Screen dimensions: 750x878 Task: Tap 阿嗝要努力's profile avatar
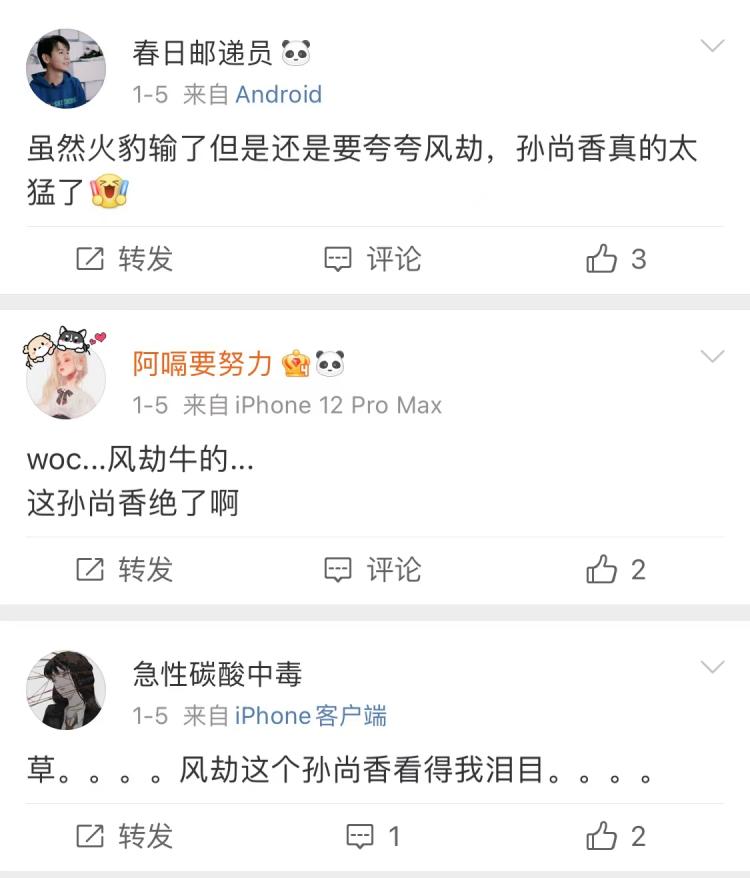(x=65, y=378)
